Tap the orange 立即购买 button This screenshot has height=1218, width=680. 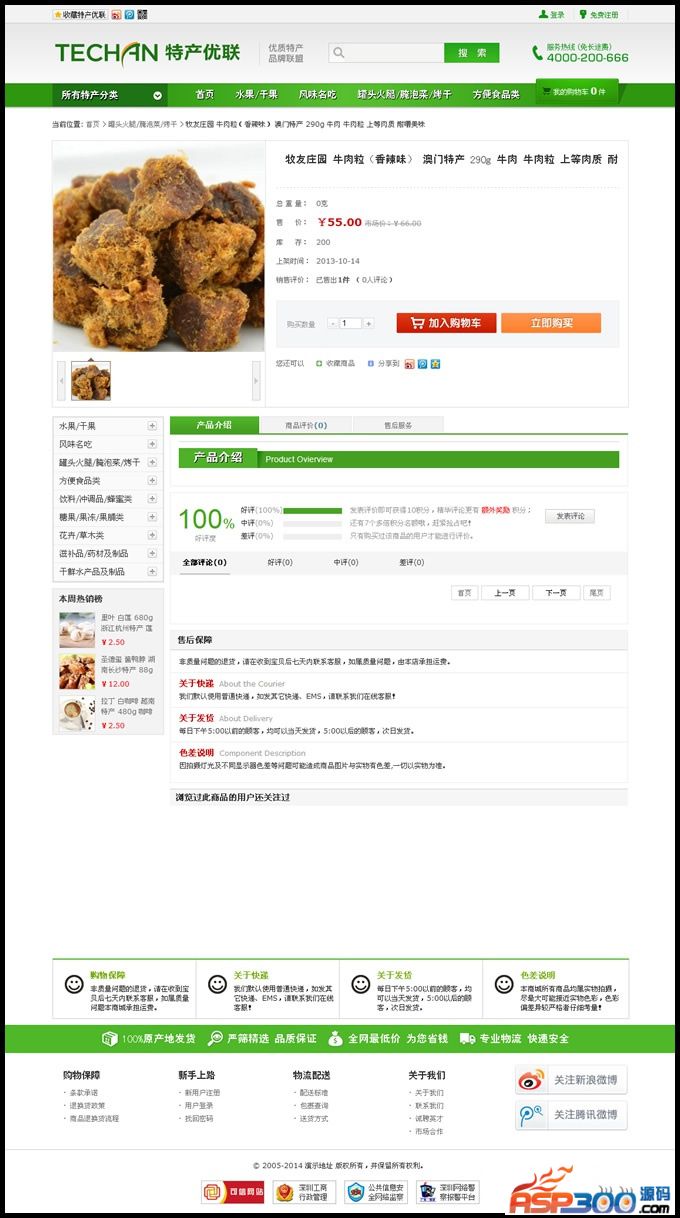tap(551, 323)
